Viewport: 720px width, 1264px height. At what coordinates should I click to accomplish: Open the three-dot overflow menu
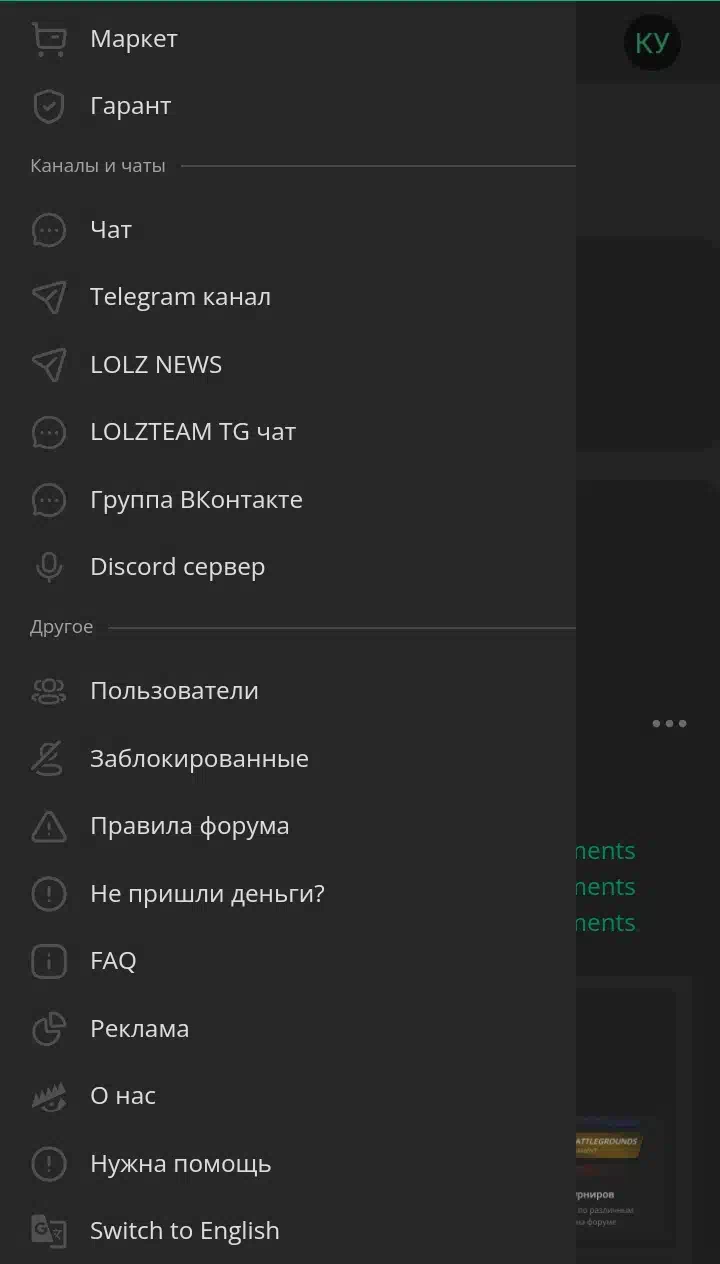[669, 723]
